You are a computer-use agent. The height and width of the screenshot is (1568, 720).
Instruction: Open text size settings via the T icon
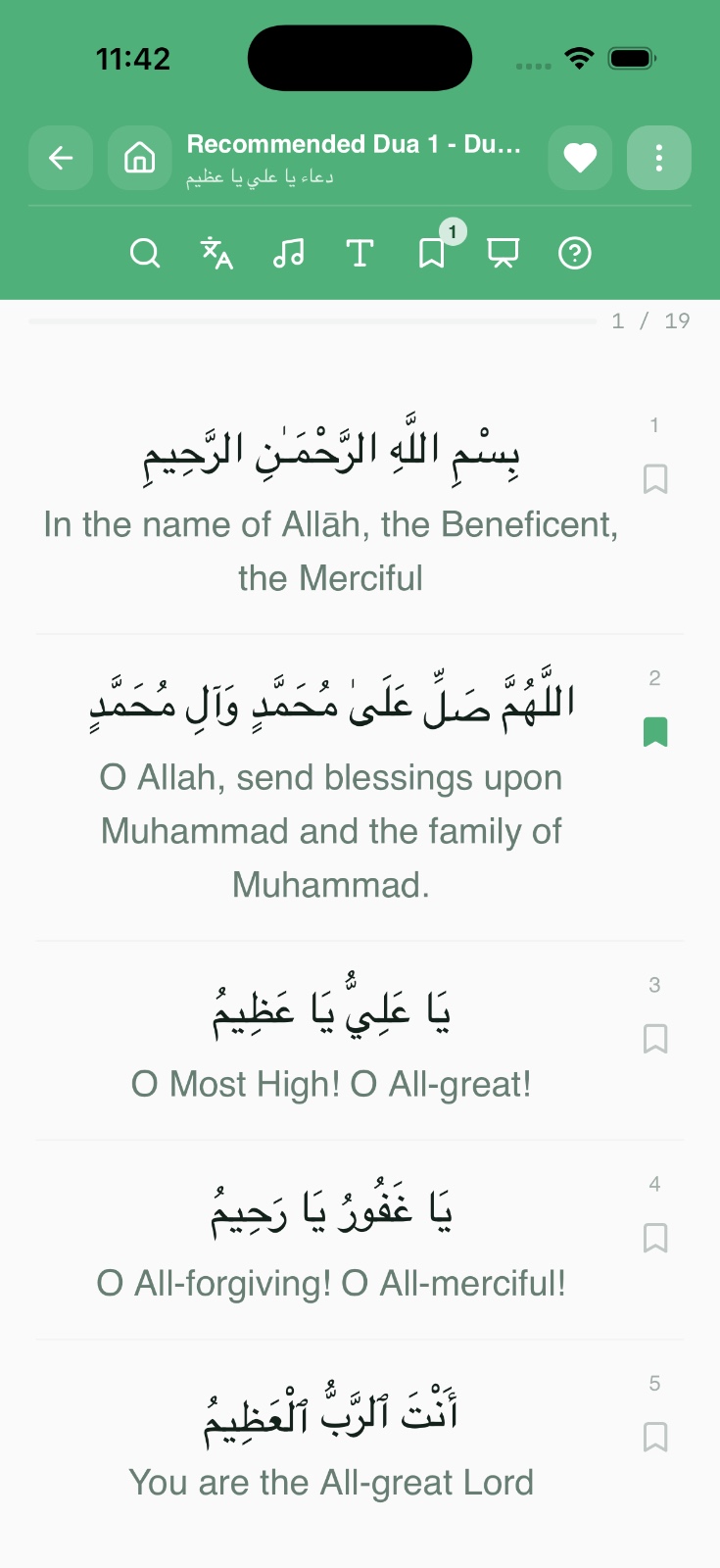click(x=360, y=252)
